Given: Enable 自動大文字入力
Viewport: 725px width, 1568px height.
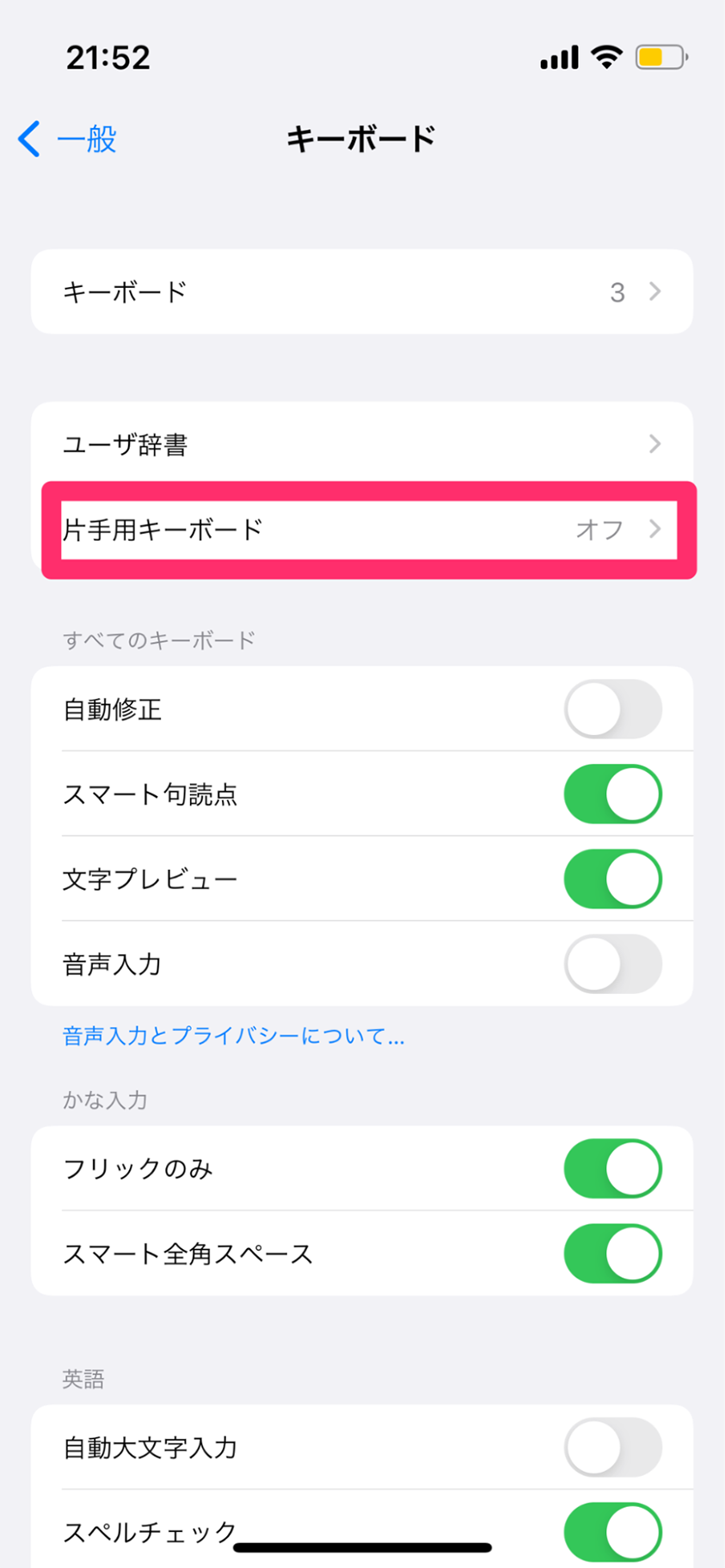Looking at the screenshot, I should click(612, 1447).
